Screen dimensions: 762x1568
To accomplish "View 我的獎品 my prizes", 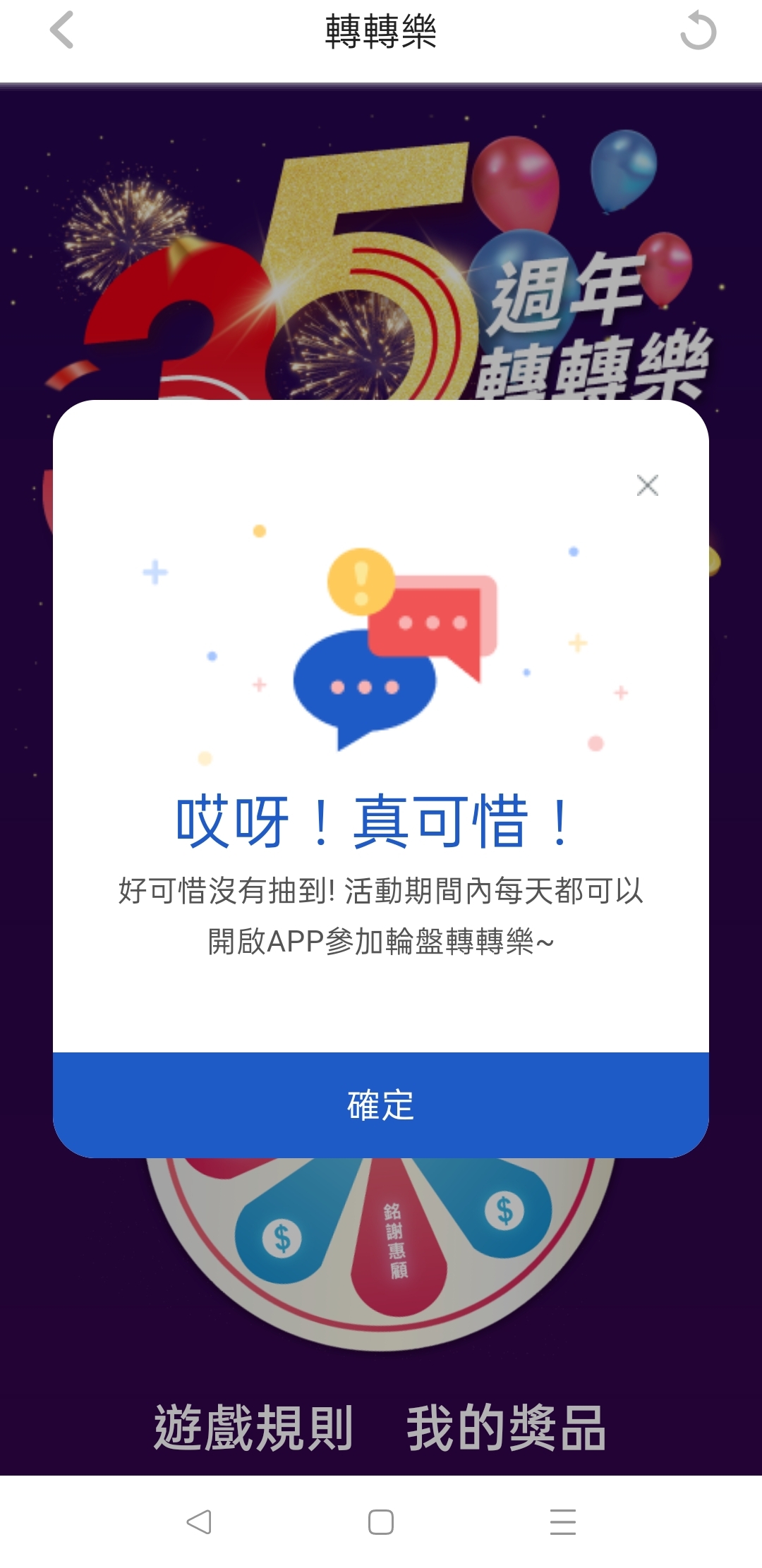I will click(507, 1427).
